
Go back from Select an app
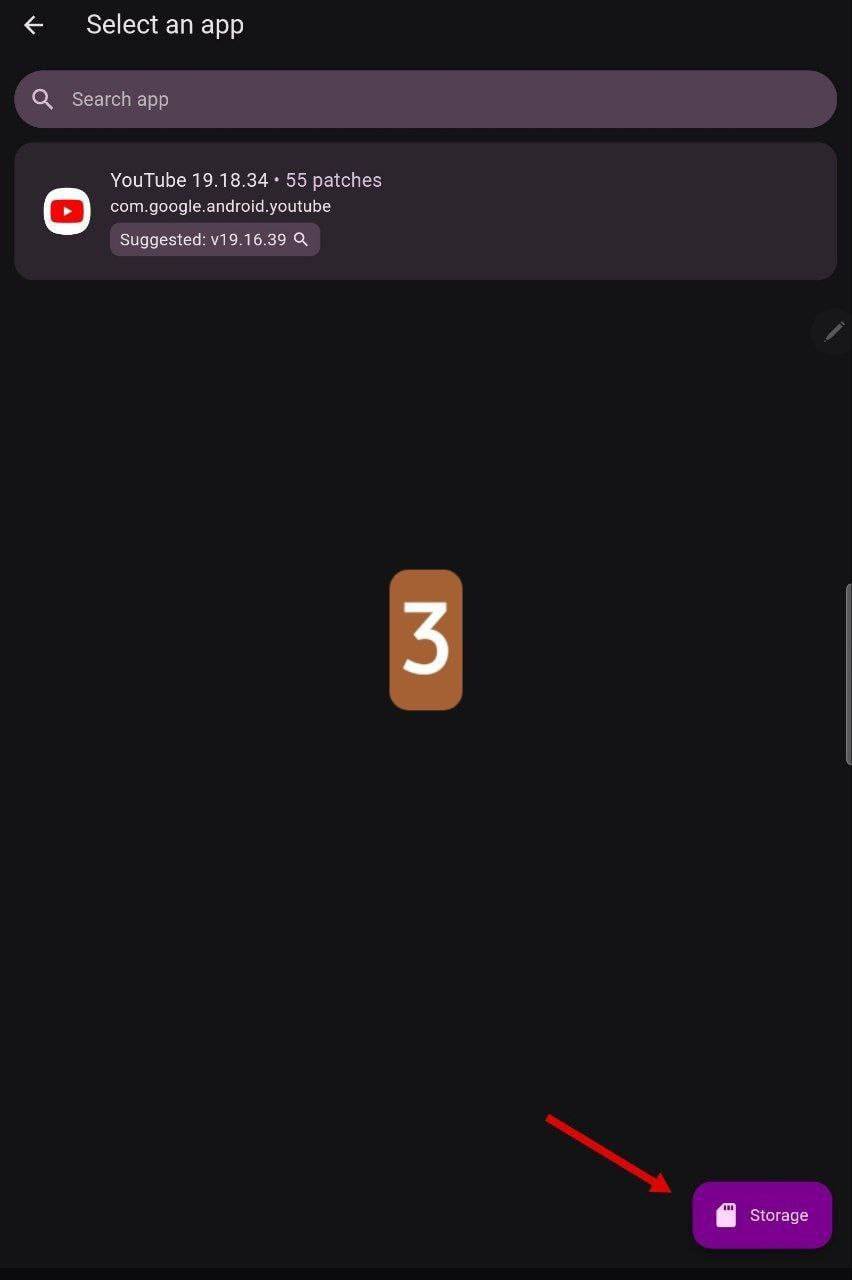34,25
